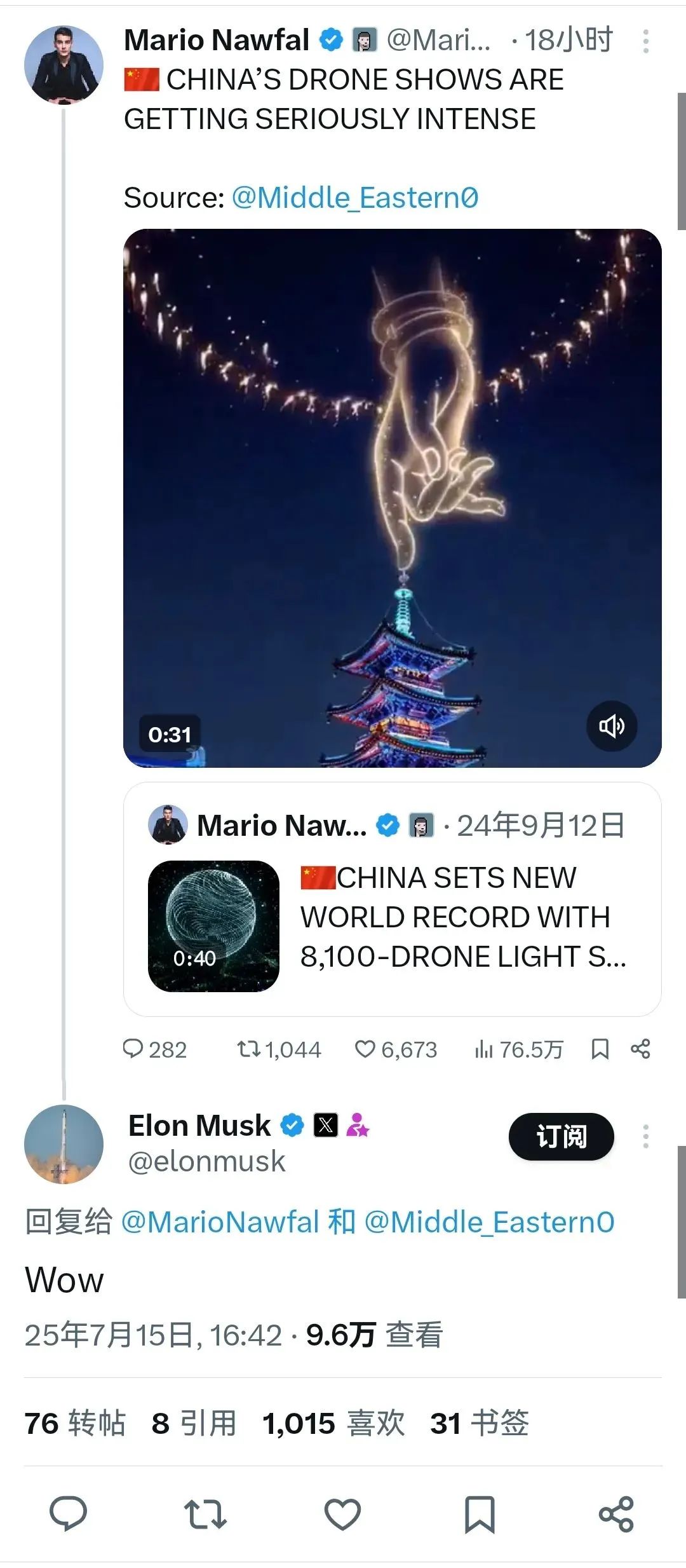Screen dimensions: 686x1568
Task: Like Elon Musk's Wow reply
Action: [x=342, y=1514]
